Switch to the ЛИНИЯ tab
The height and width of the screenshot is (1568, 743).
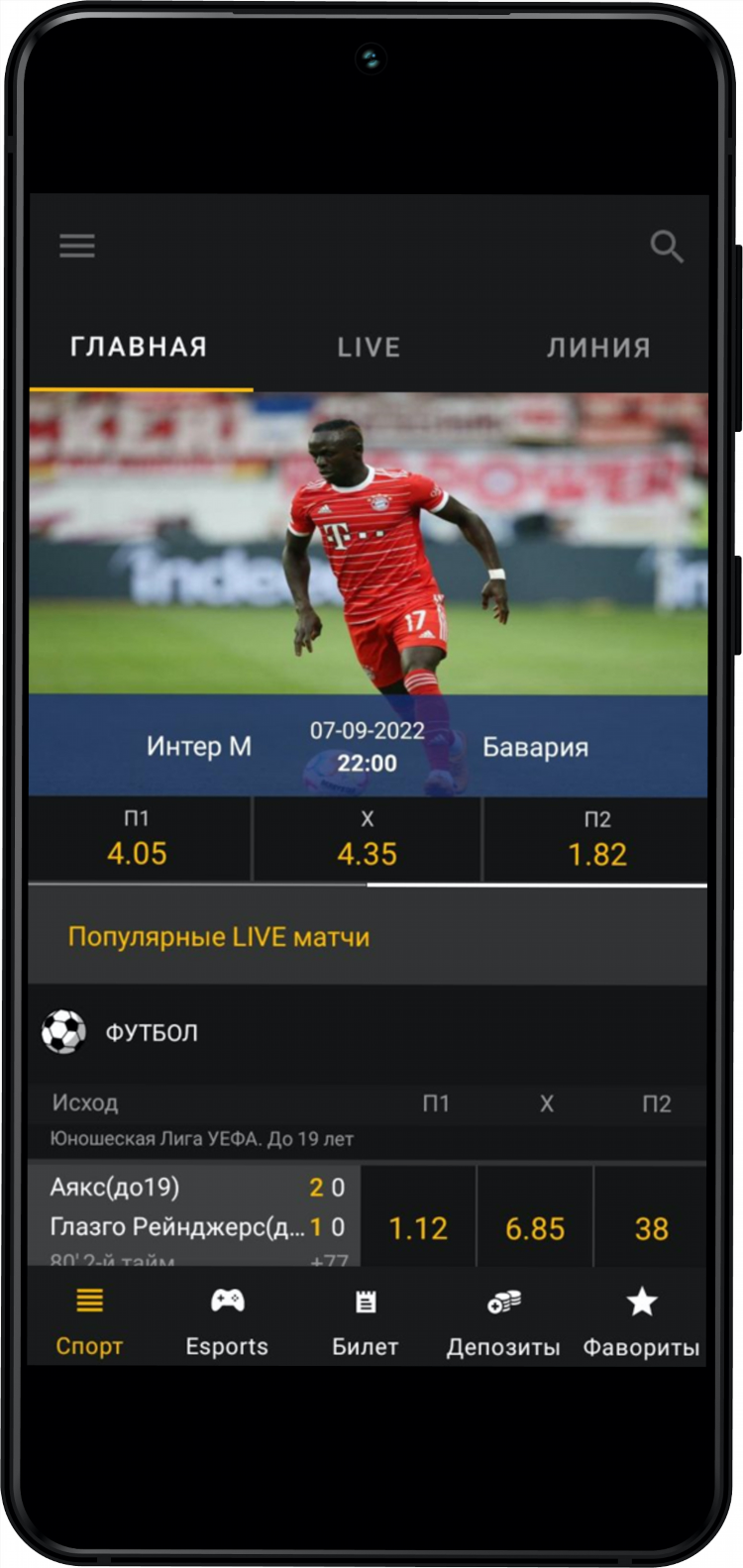coord(598,348)
